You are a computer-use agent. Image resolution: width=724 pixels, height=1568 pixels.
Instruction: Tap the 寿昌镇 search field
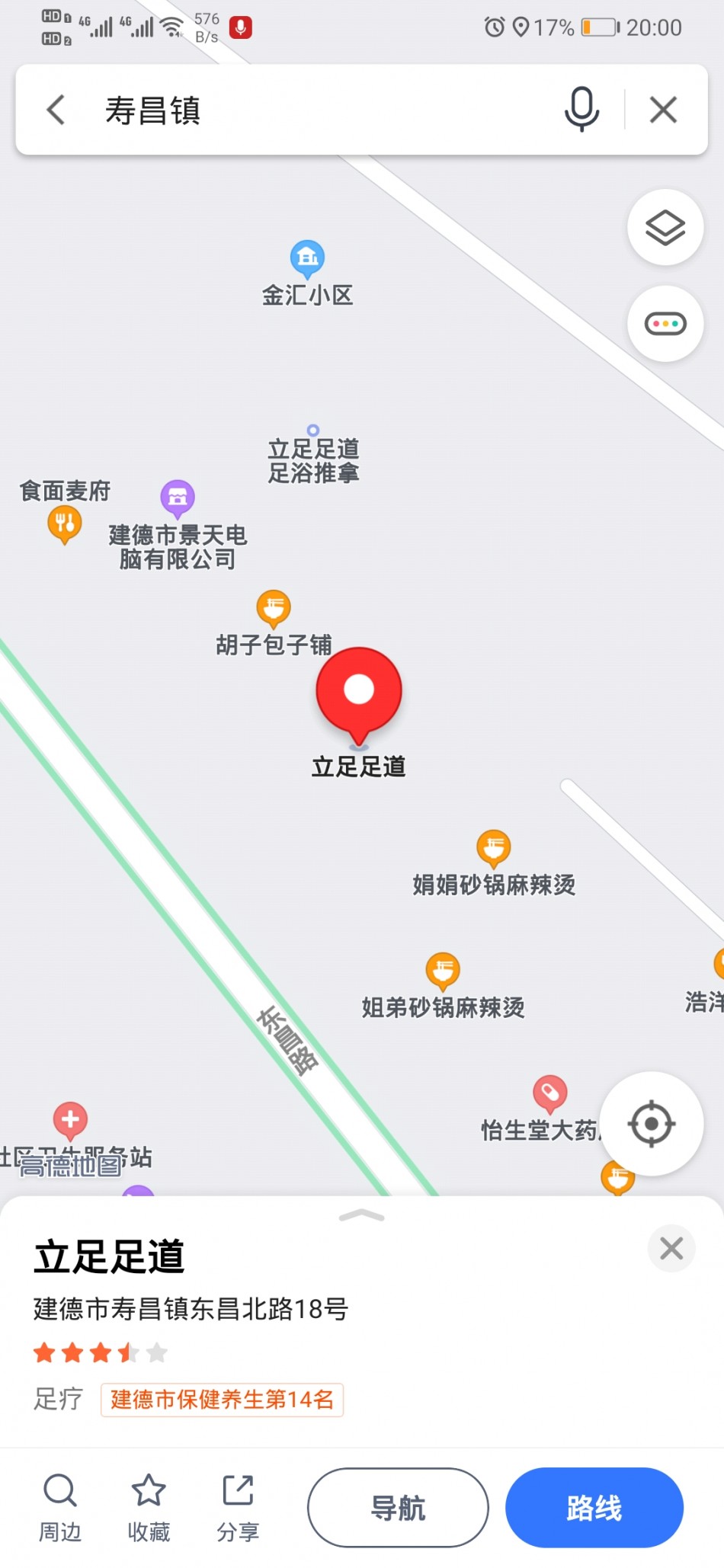click(320, 110)
